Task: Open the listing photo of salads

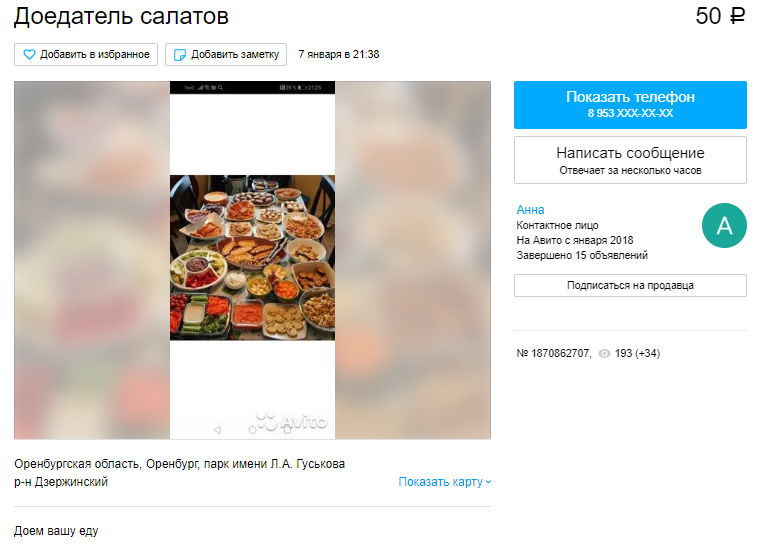Action: 252,258
